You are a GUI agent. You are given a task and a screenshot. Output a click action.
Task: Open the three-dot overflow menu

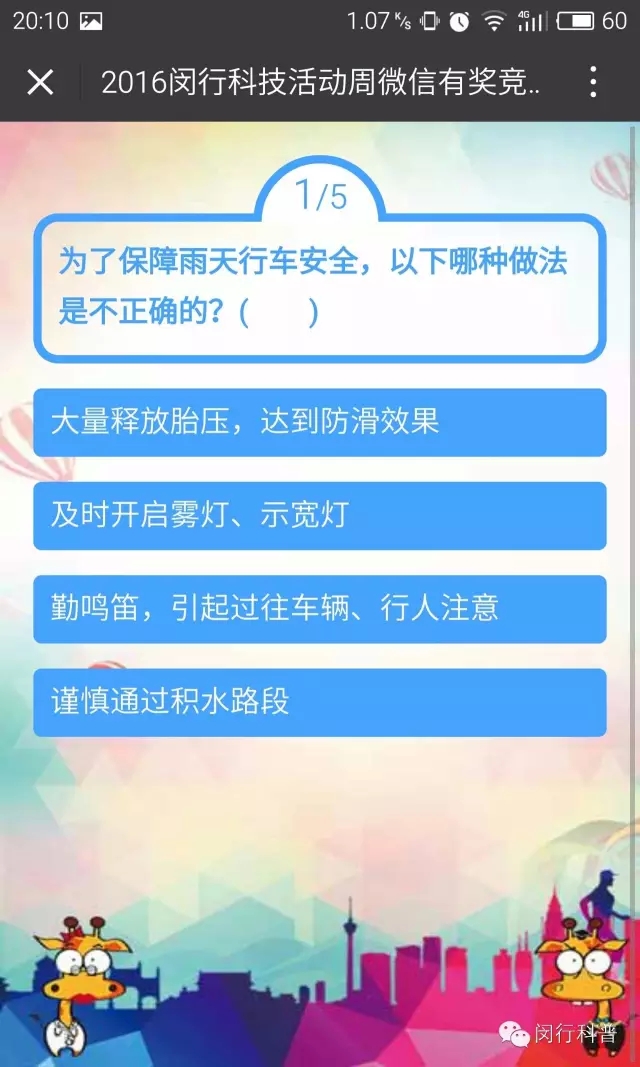(593, 82)
